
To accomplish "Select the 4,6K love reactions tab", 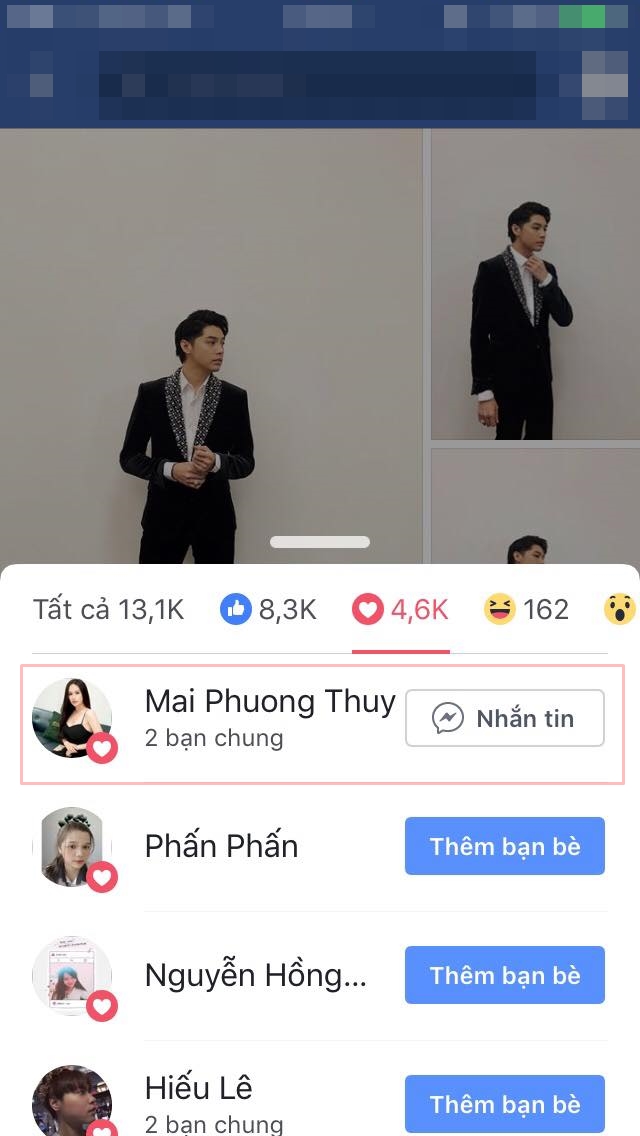I will point(400,609).
